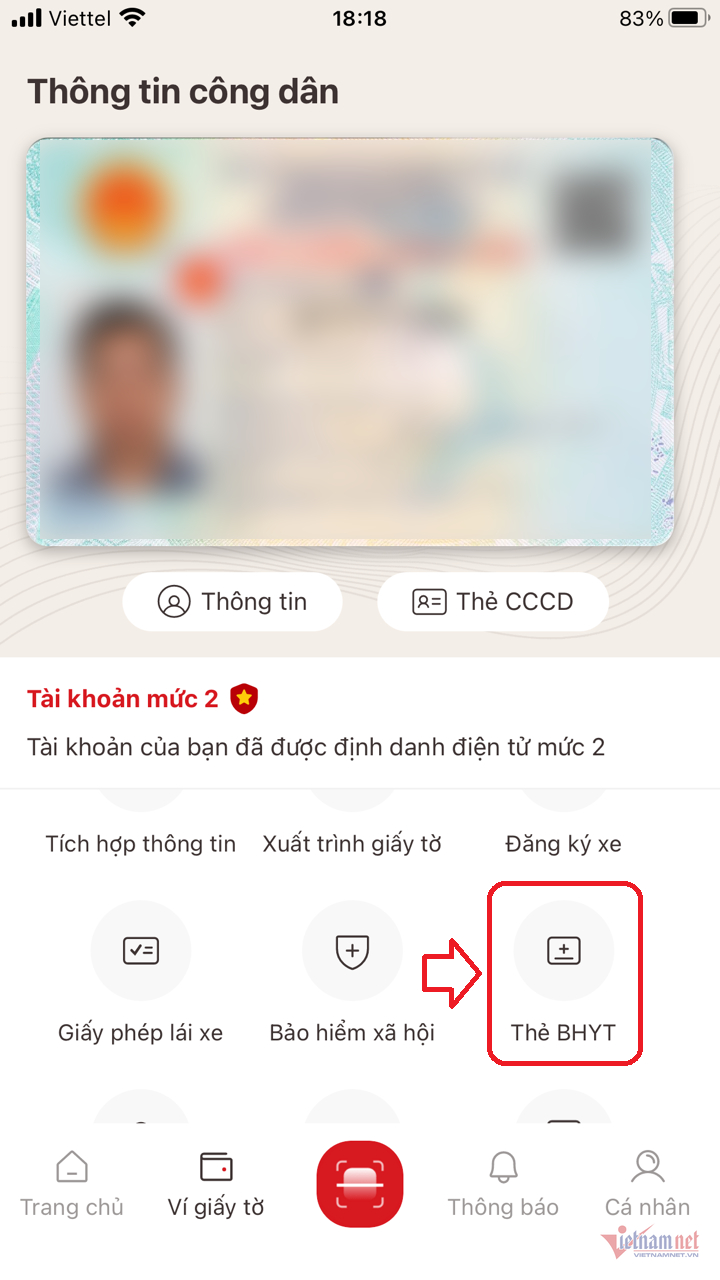This screenshot has width=720, height=1280.
Task: Open the Thông tin button
Action: coord(232,602)
